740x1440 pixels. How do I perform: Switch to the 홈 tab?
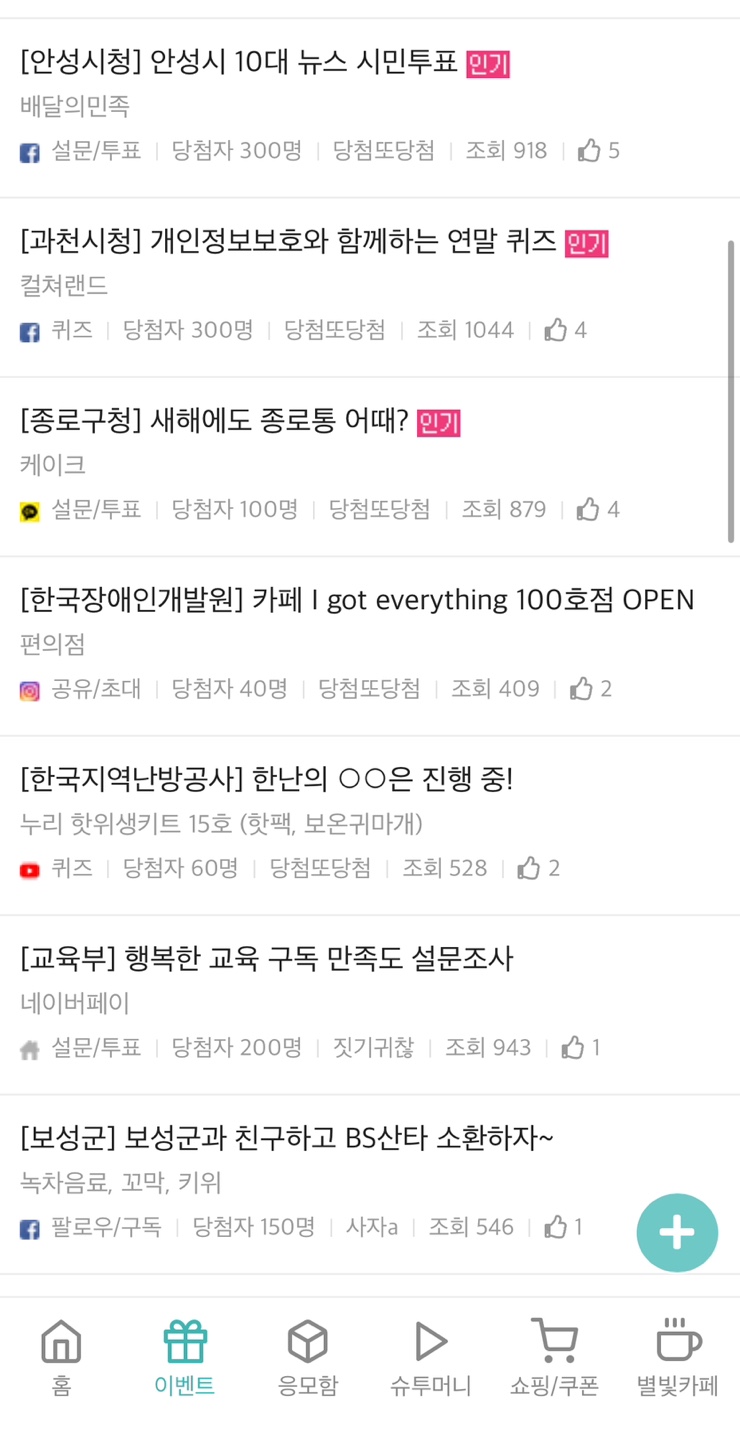(x=60, y=1356)
